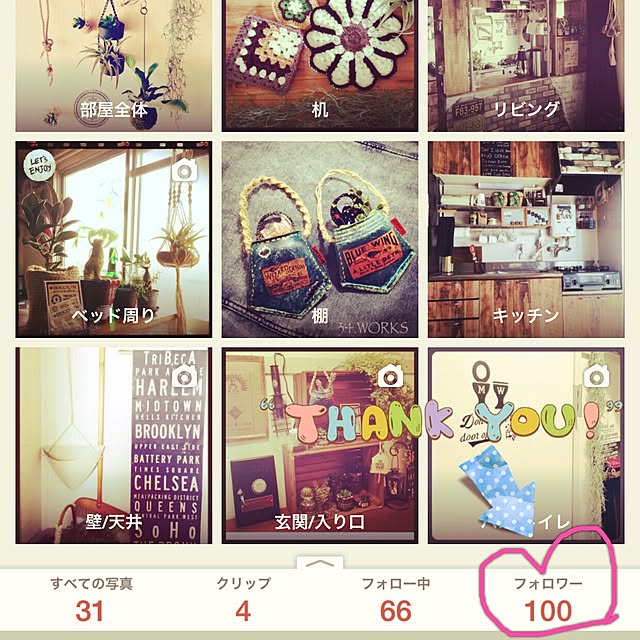View すべての写真 (31 photos)

92,598
